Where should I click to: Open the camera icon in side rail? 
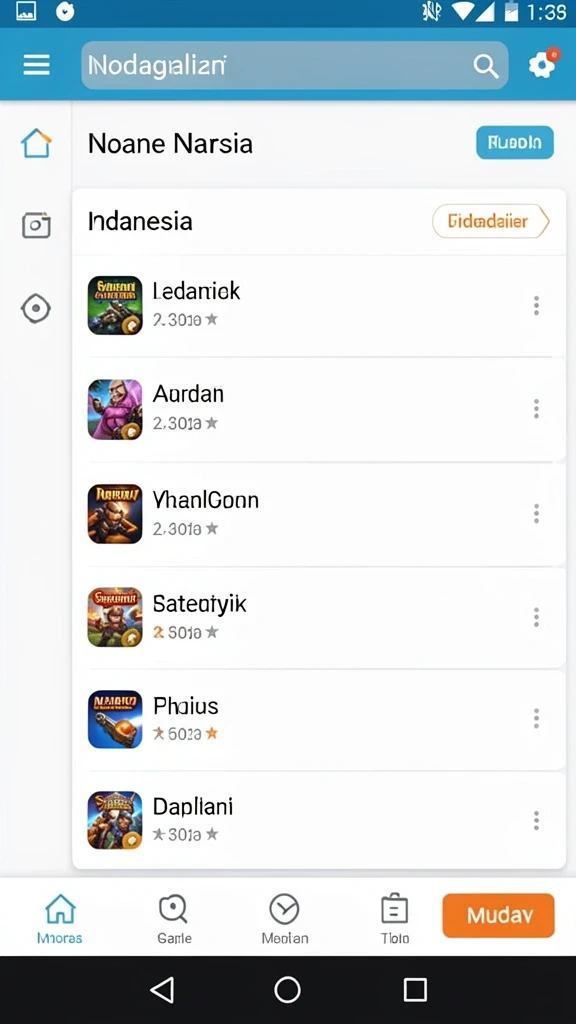click(36, 225)
